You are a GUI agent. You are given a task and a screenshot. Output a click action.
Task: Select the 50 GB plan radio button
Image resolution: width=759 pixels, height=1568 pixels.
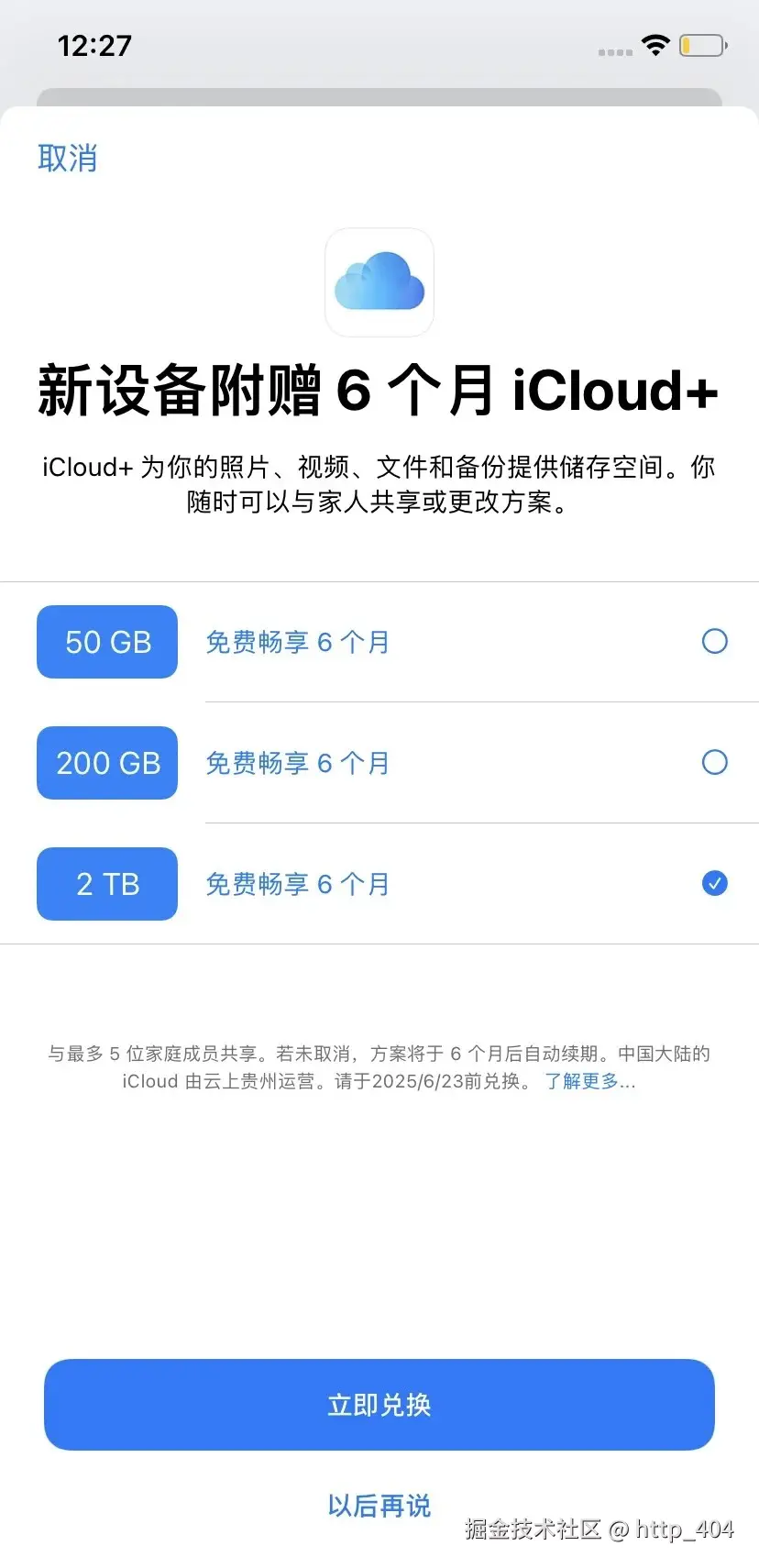pyautogui.click(x=714, y=641)
